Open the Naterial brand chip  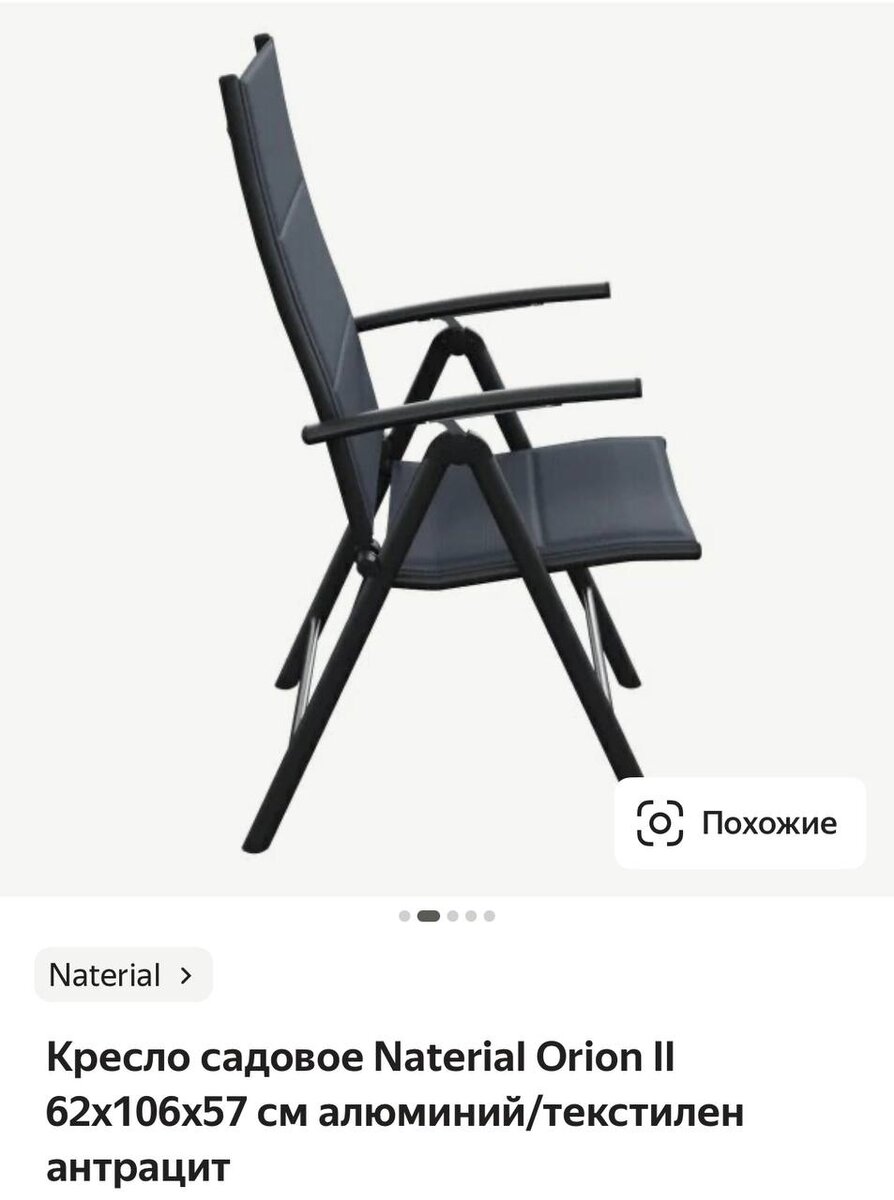click(123, 974)
